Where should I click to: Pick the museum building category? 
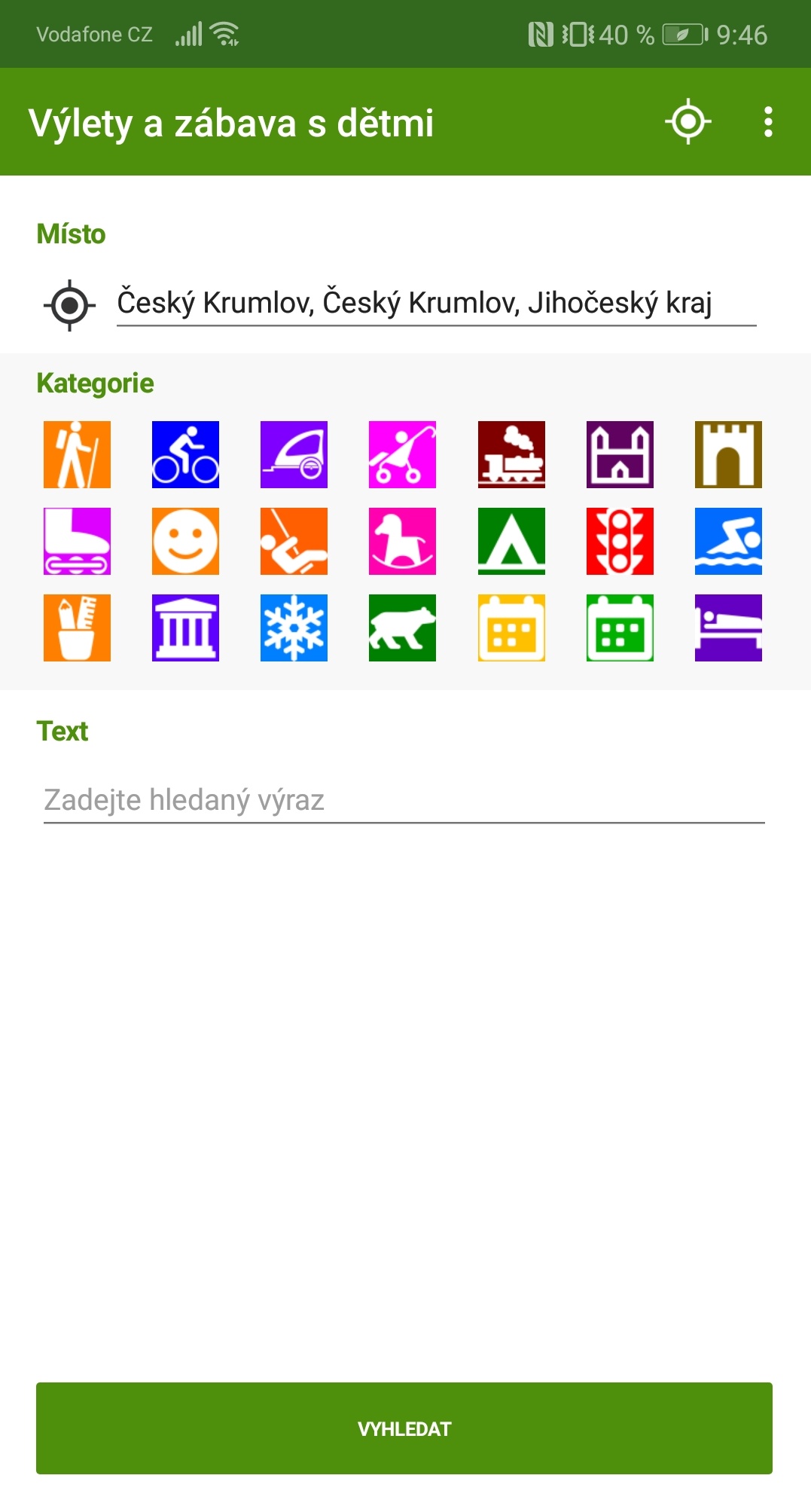coord(185,628)
